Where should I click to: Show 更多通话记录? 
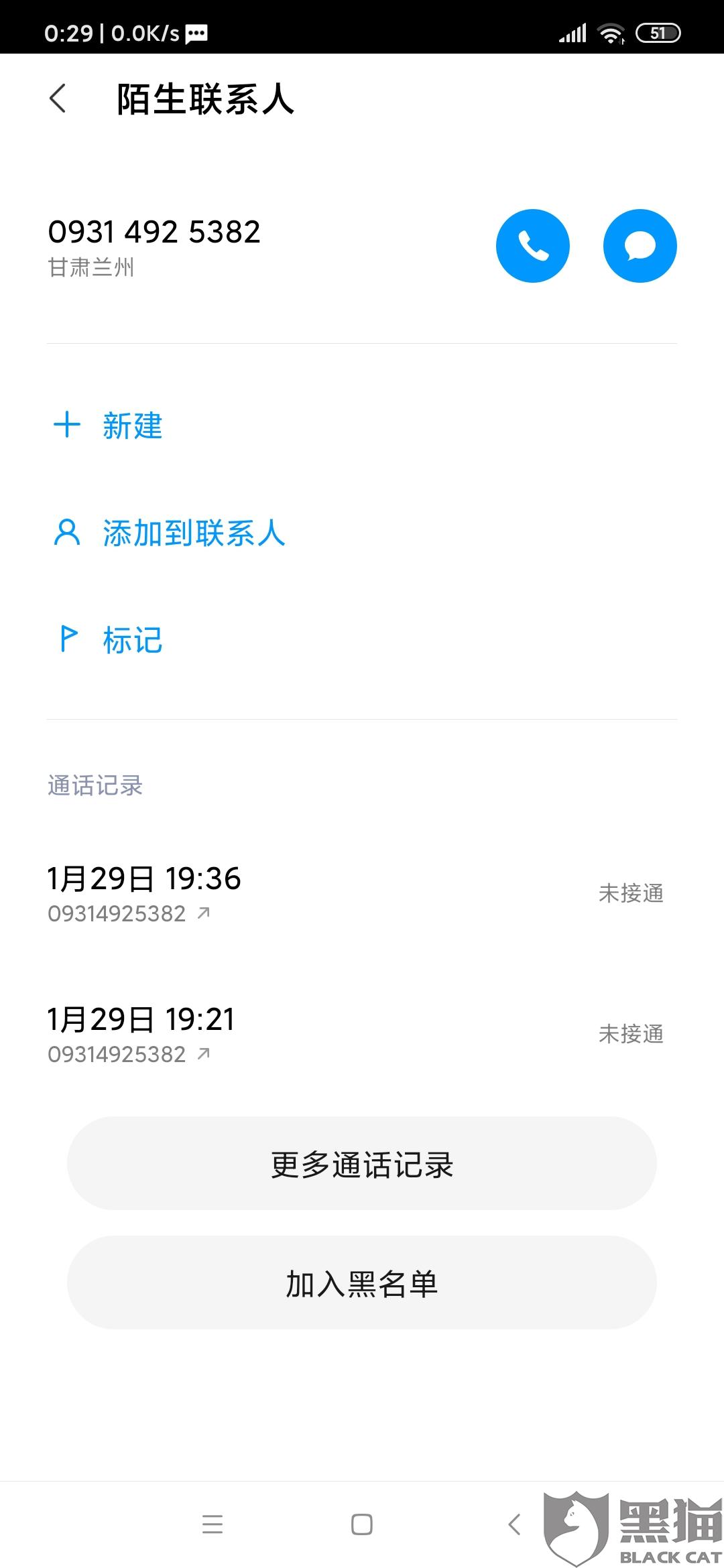[361, 1163]
